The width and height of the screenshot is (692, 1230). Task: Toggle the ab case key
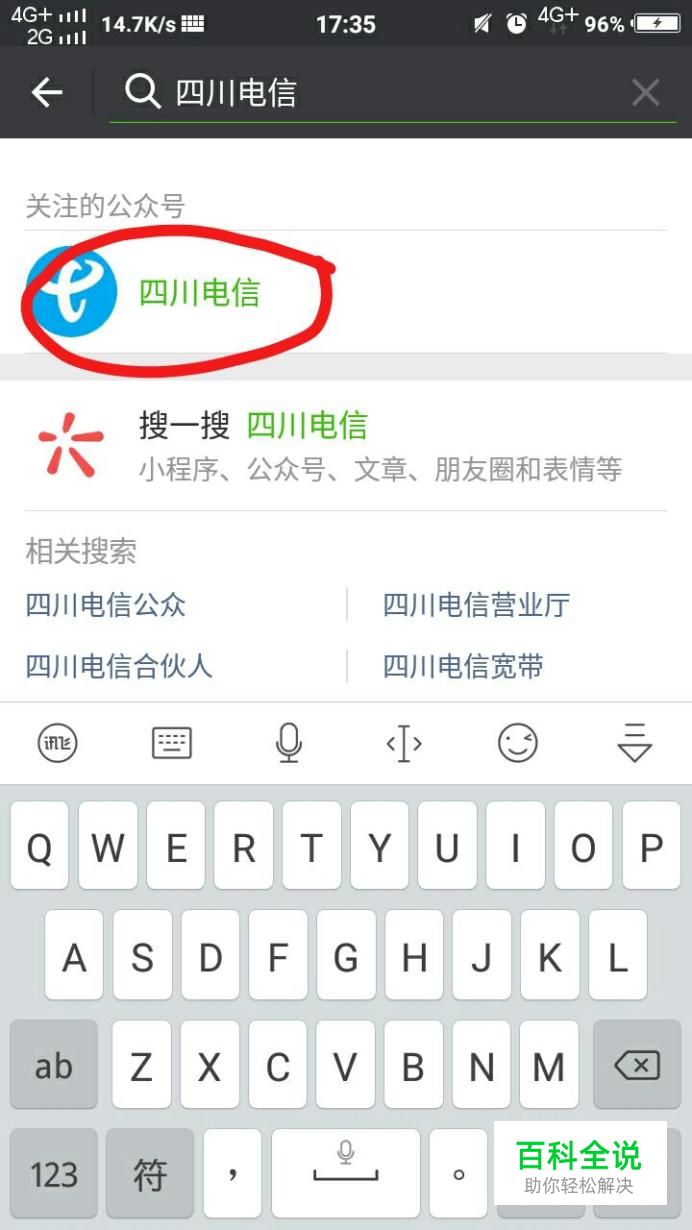[54, 1065]
